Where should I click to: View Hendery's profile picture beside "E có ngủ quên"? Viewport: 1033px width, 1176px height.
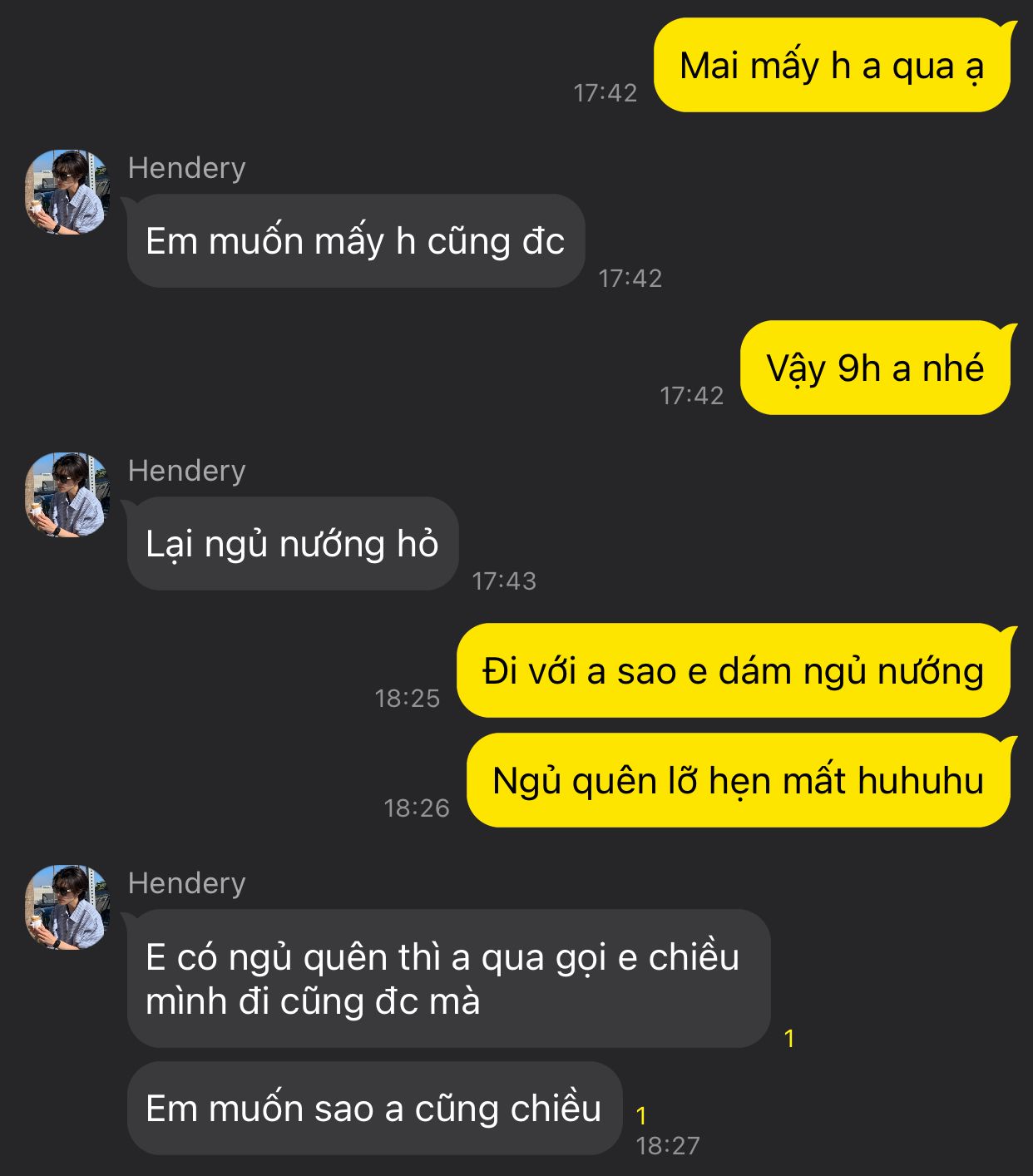coord(67,907)
